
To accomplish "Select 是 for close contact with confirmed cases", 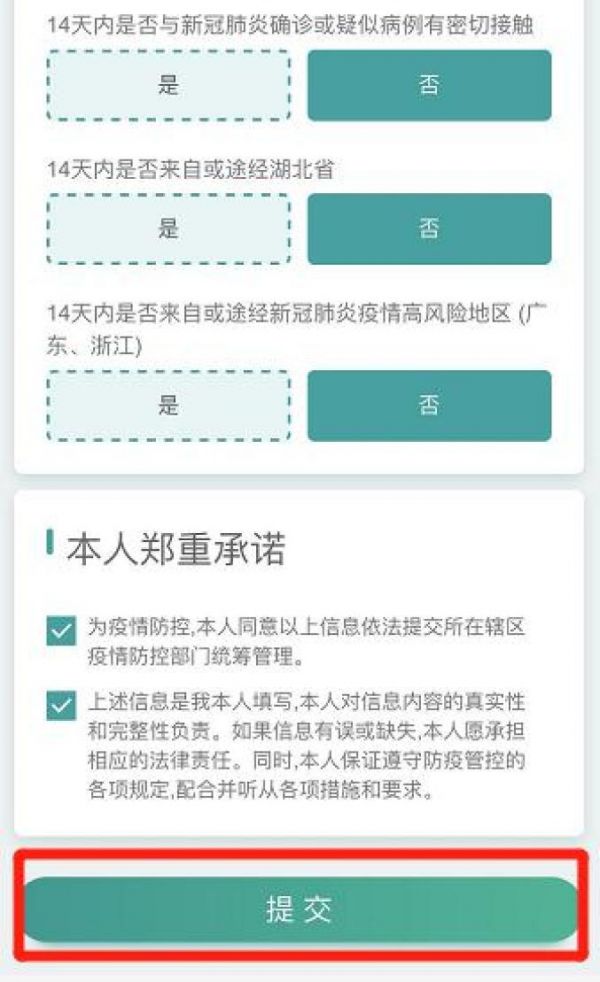I will [168, 85].
